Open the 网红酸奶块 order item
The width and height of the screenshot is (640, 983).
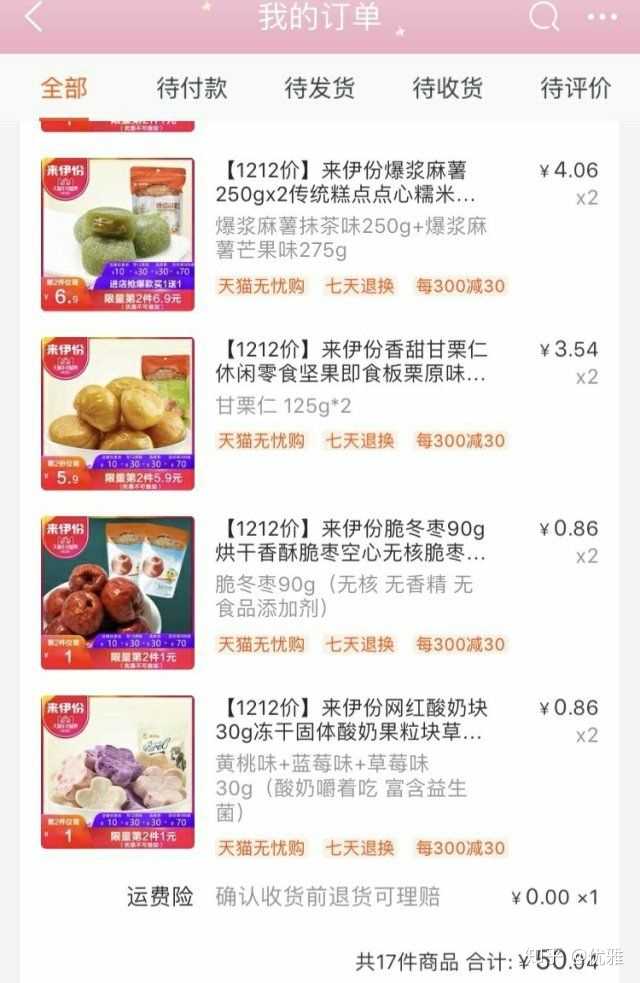pyautogui.click(x=351, y=720)
